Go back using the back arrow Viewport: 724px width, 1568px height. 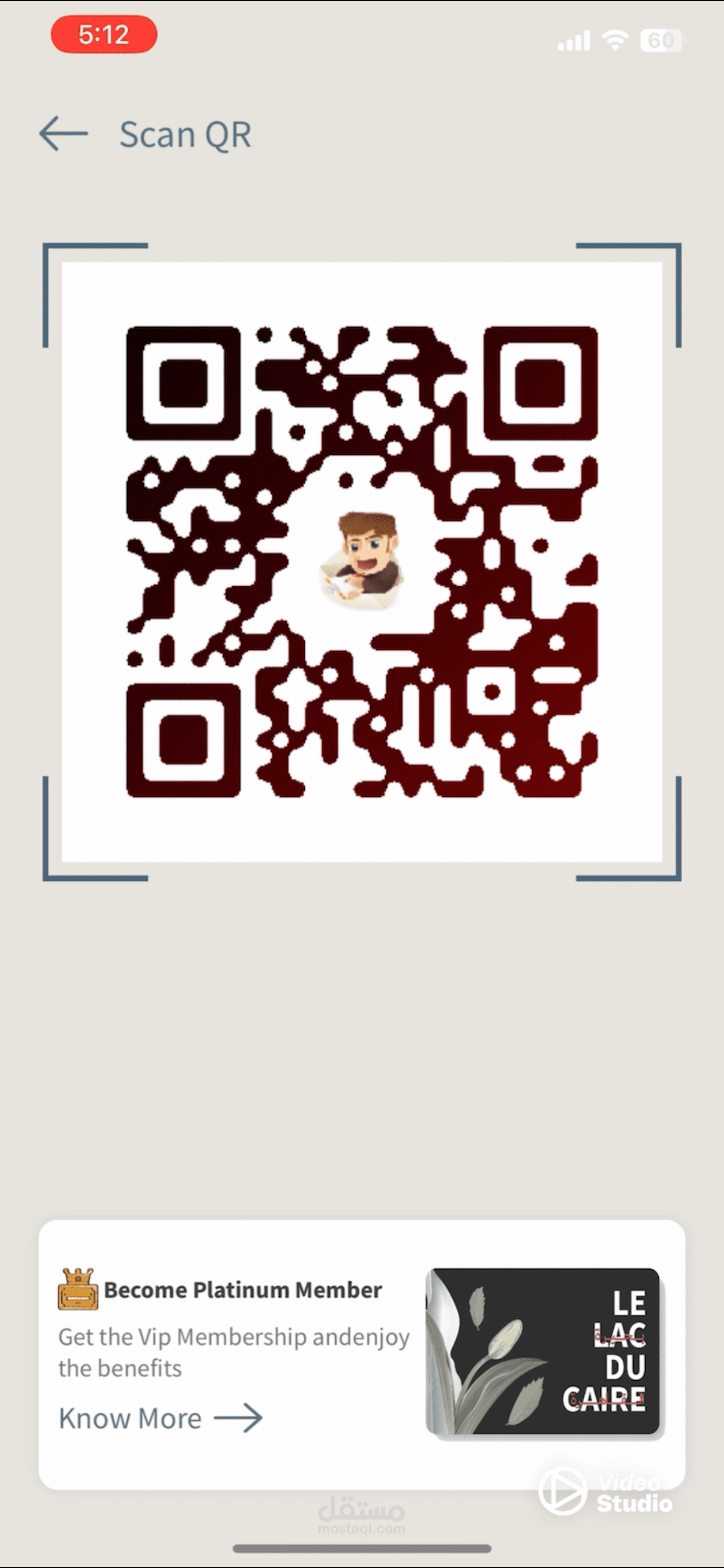tap(64, 134)
